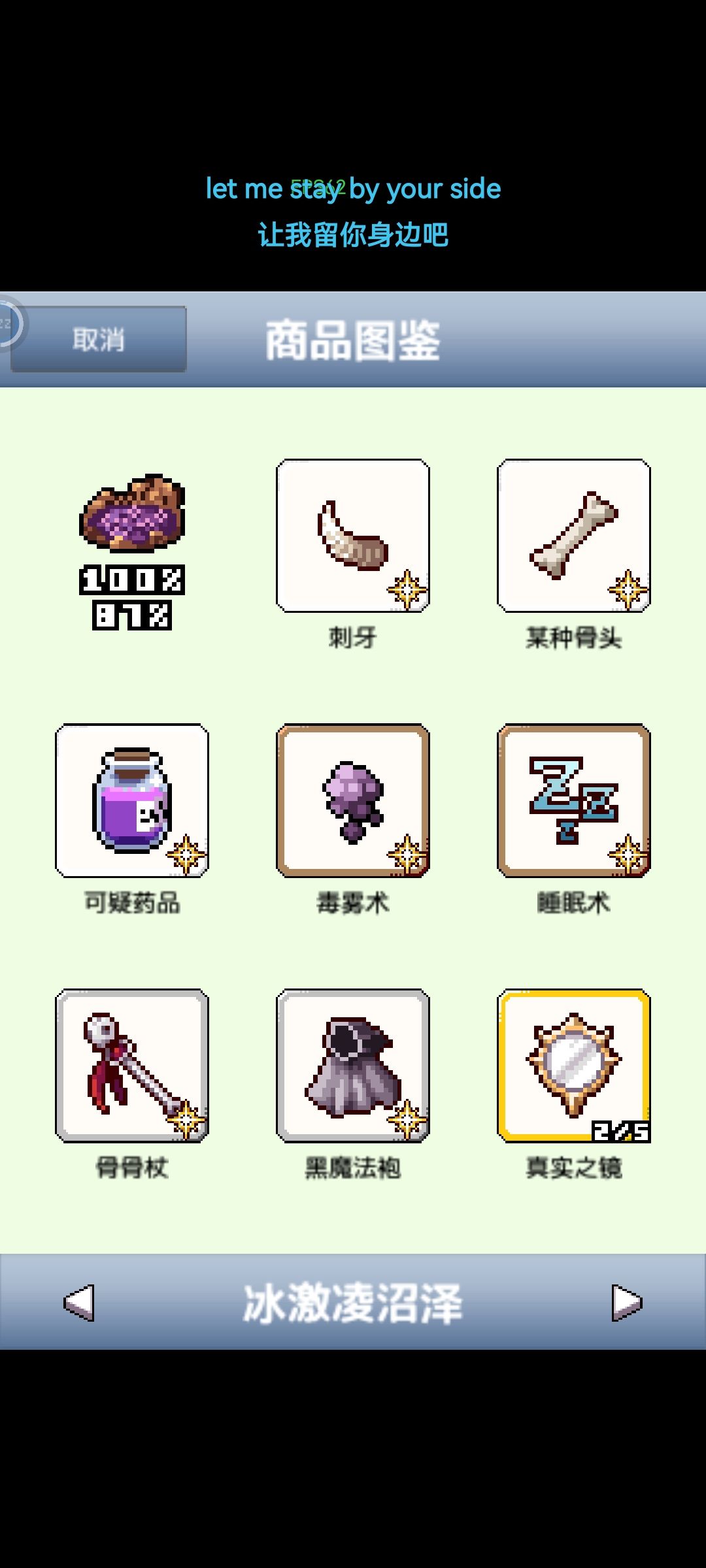This screenshot has width=706, height=1568.
Task: Tap the sparkle badge on 睡眠术 card
Action: (629, 855)
